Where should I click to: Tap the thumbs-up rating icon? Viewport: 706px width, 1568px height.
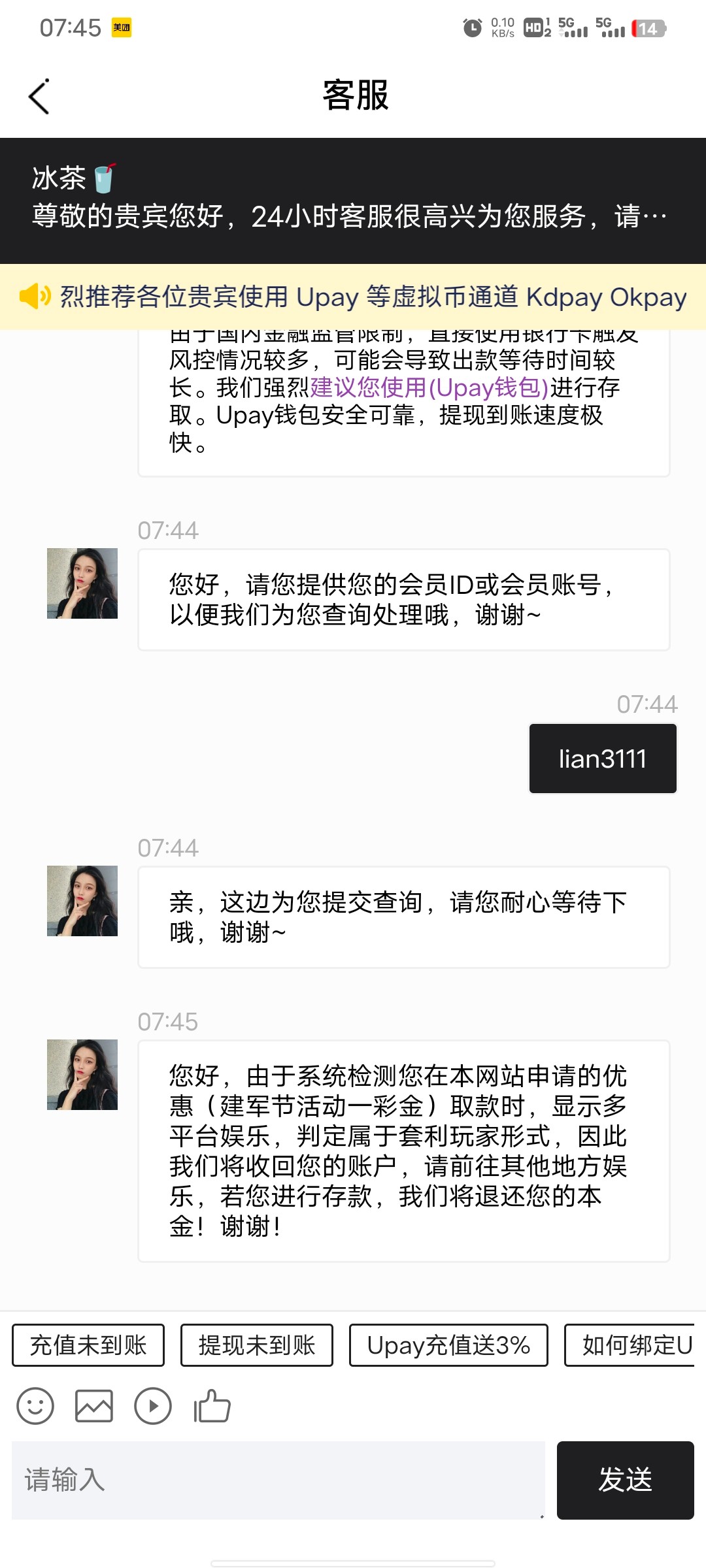(212, 1406)
